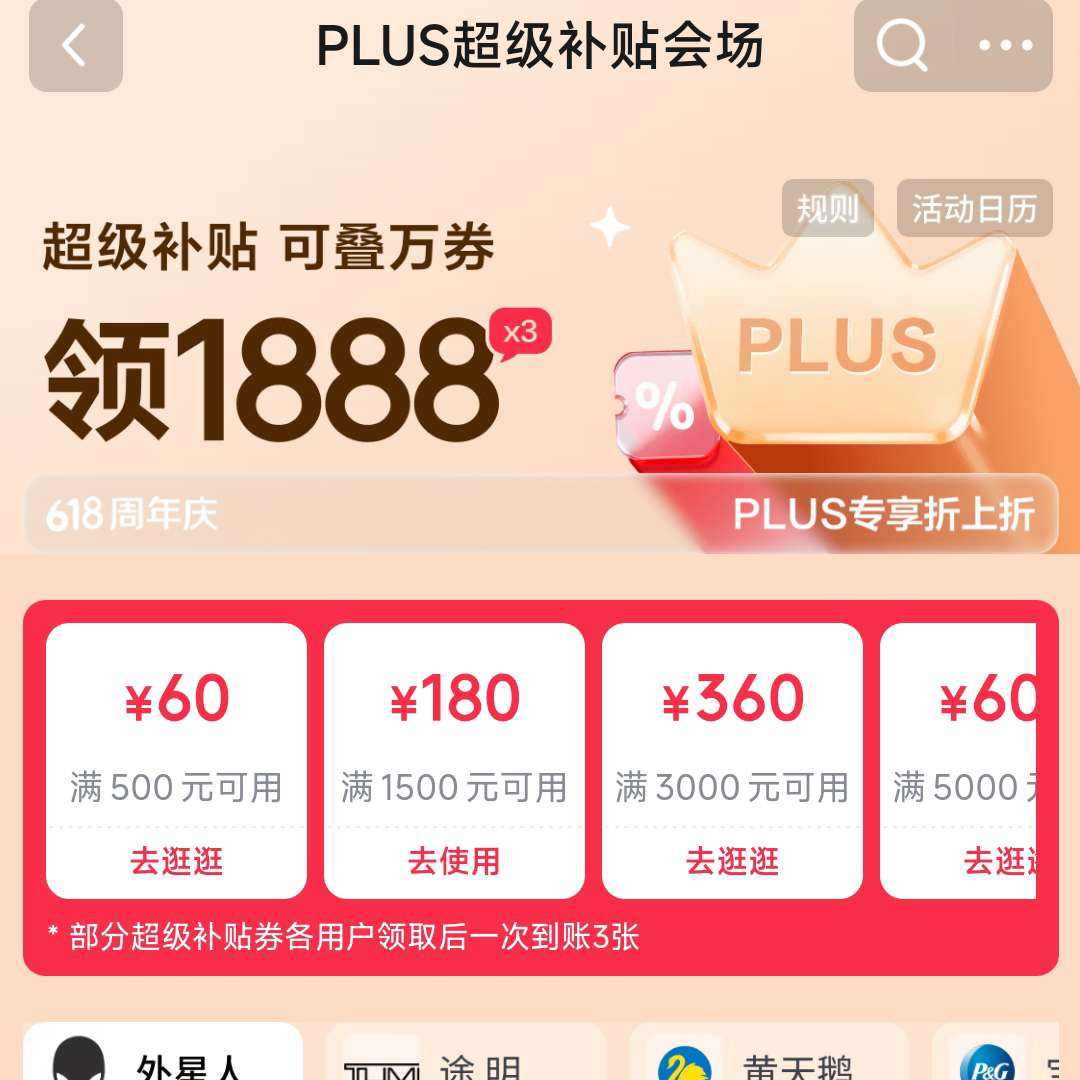The width and height of the screenshot is (1080, 1080).
Task: Tap 去使用 on the ¥180 coupon
Action: click(454, 861)
